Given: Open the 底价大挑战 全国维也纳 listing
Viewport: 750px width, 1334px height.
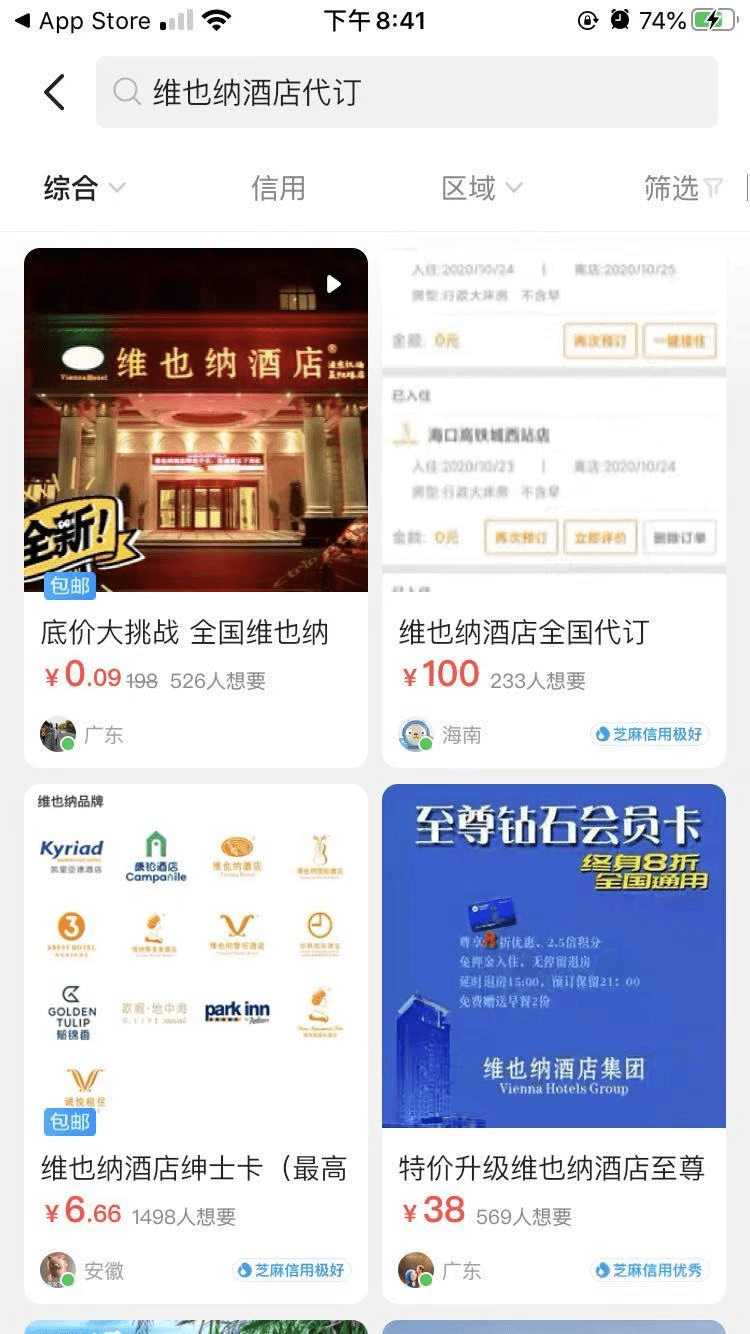Looking at the screenshot, I should tap(196, 508).
